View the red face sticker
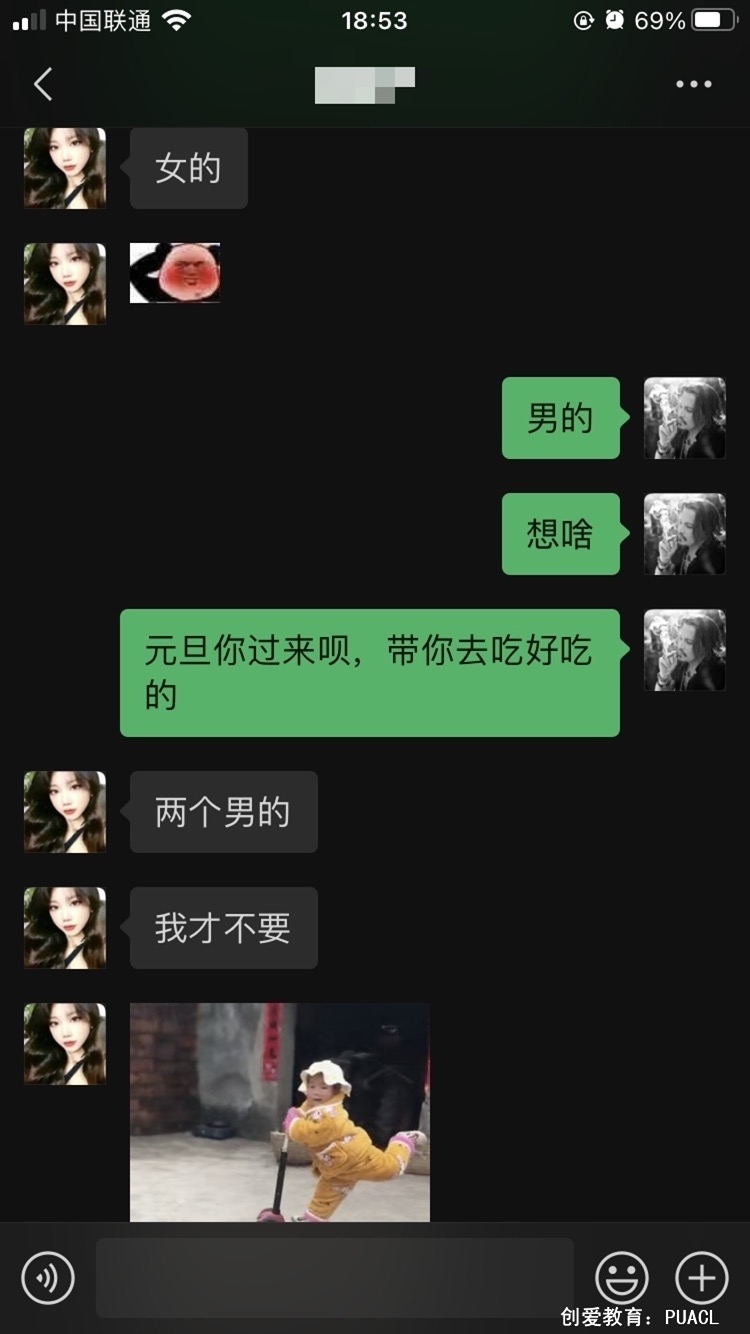750x1334 pixels. (x=175, y=273)
